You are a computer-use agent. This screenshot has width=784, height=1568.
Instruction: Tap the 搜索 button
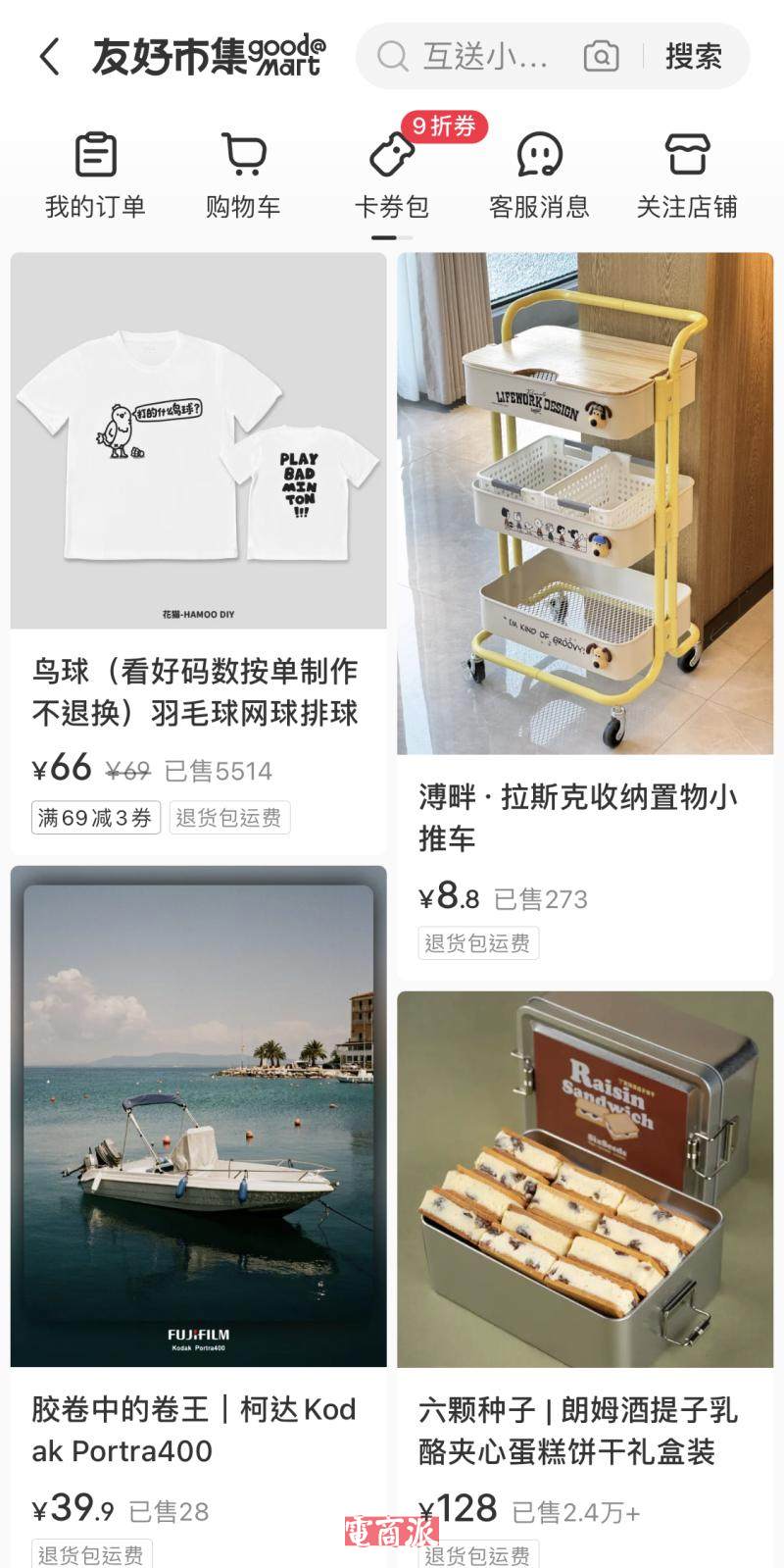click(694, 57)
